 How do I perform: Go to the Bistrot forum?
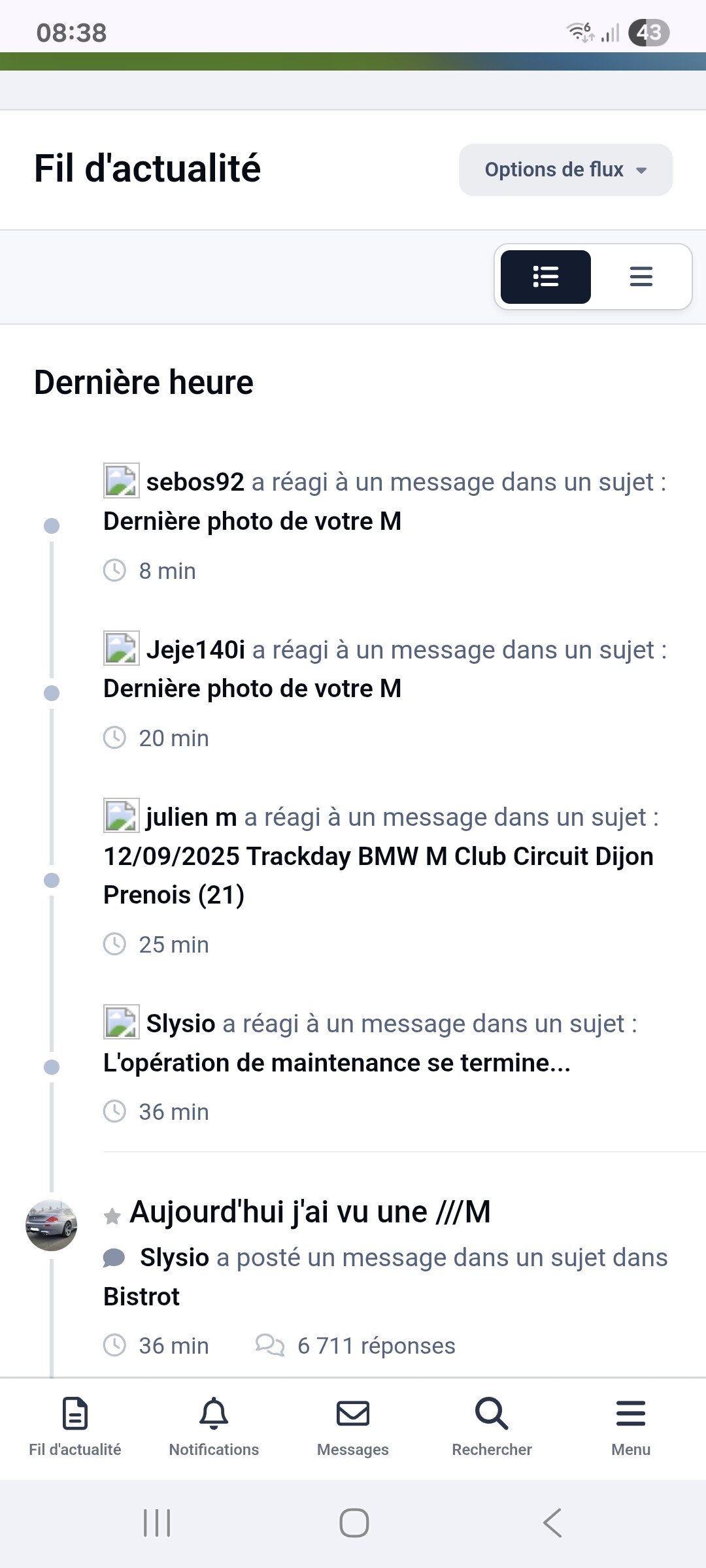pos(141,1297)
